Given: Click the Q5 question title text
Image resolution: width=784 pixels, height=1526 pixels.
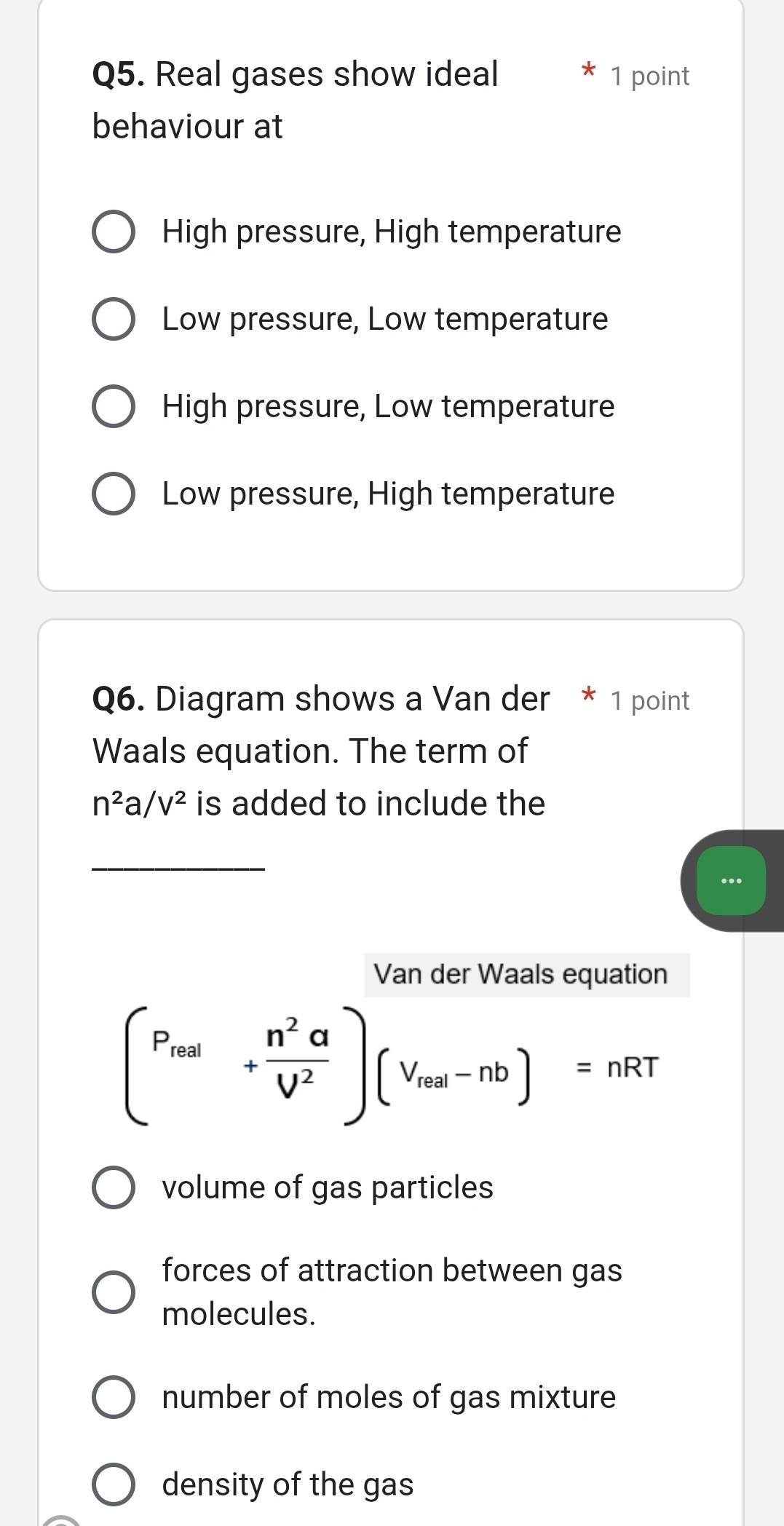Looking at the screenshot, I should [294, 100].
